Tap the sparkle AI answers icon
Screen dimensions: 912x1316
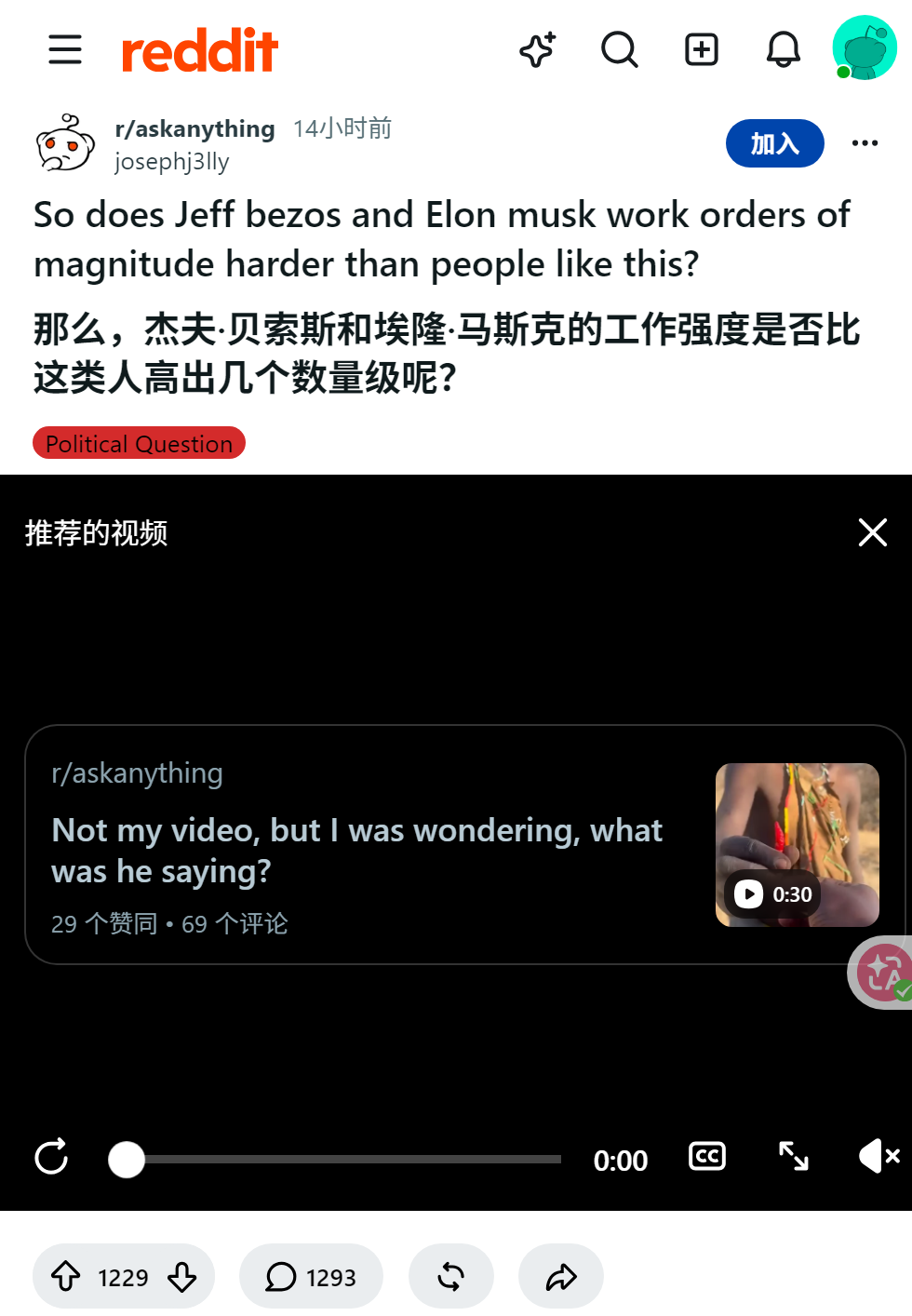(538, 49)
